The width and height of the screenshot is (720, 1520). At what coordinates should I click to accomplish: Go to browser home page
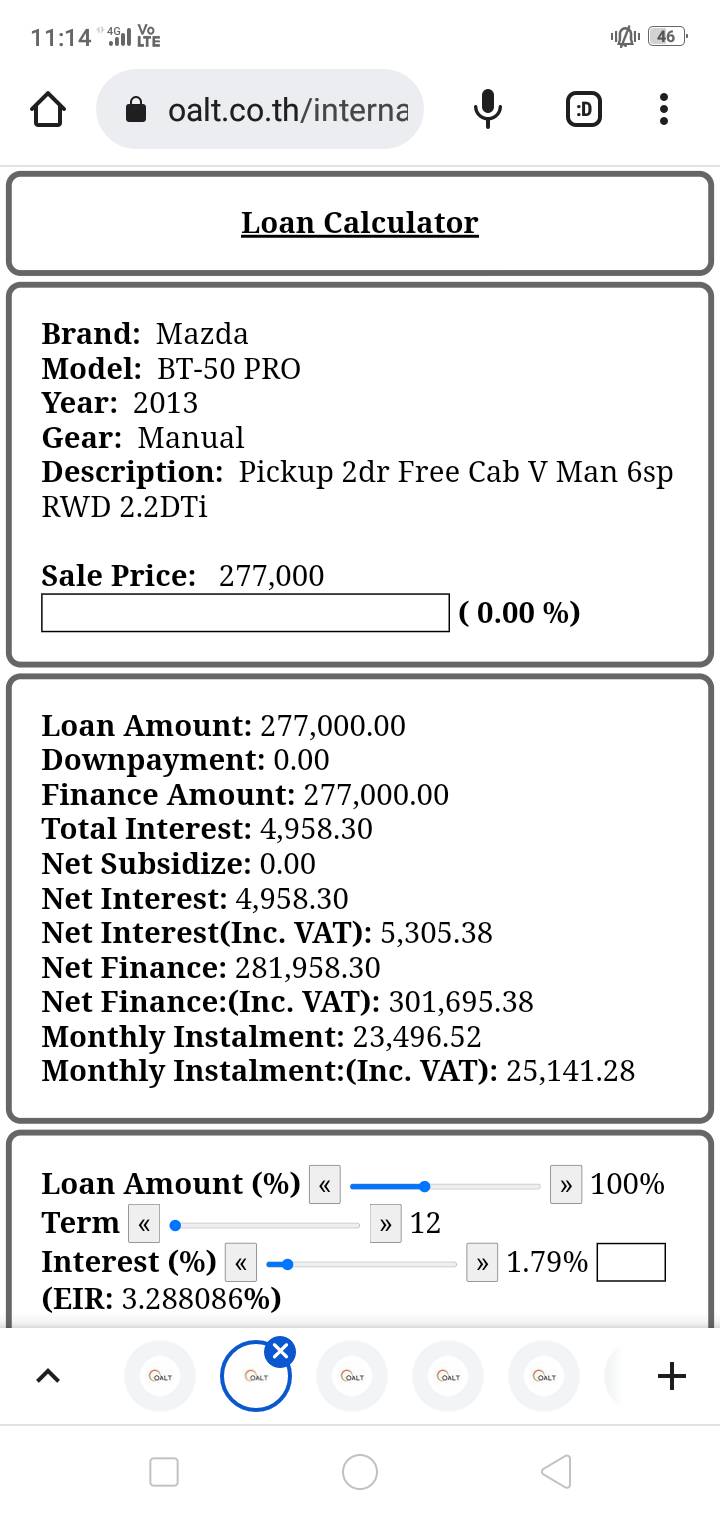[48, 109]
